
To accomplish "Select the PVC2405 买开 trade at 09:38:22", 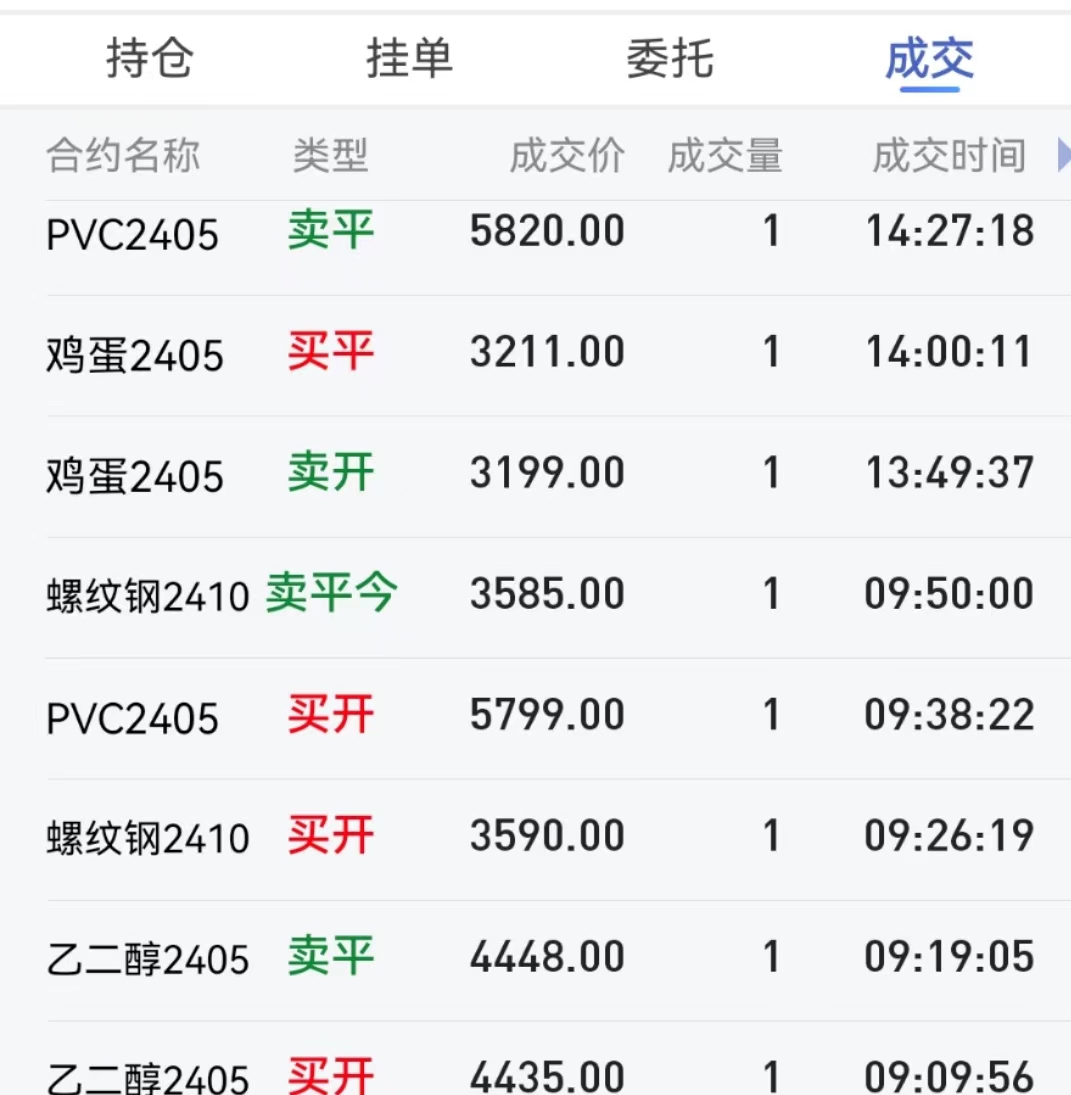I will click(540, 716).
